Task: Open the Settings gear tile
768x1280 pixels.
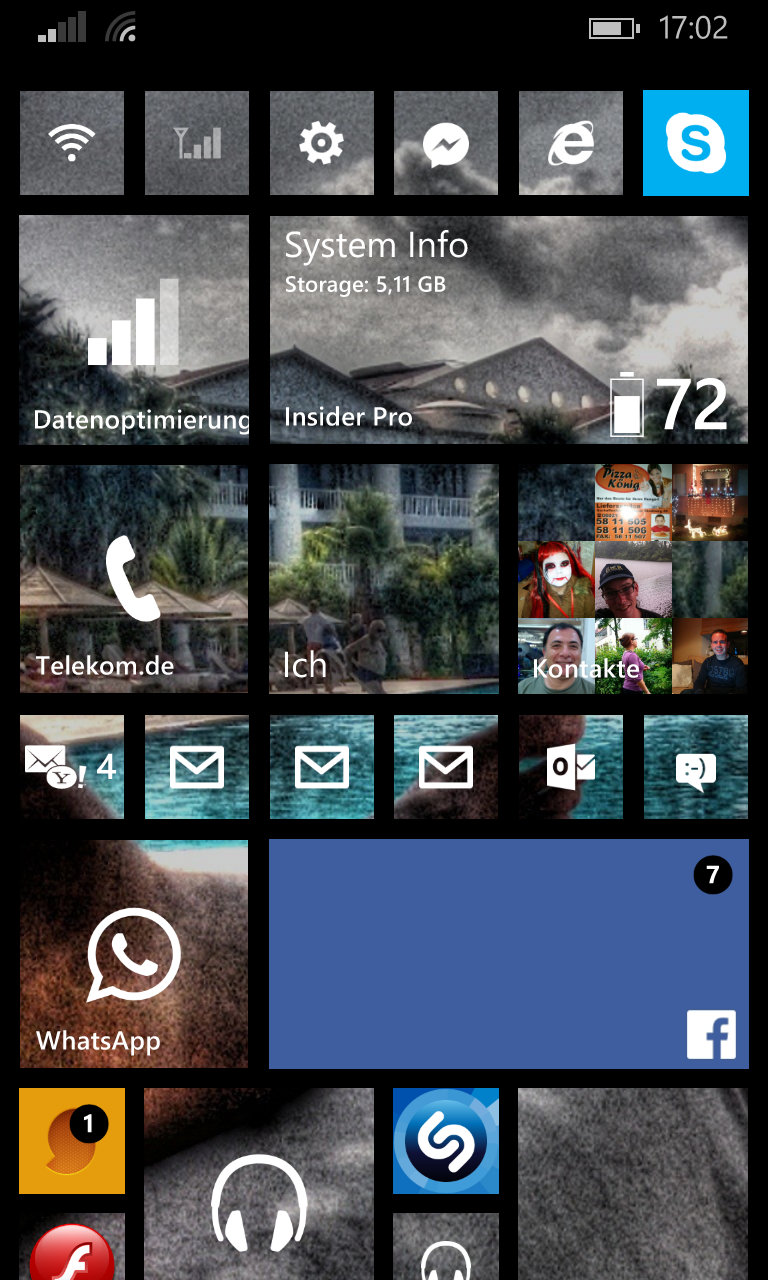Action: click(x=322, y=143)
